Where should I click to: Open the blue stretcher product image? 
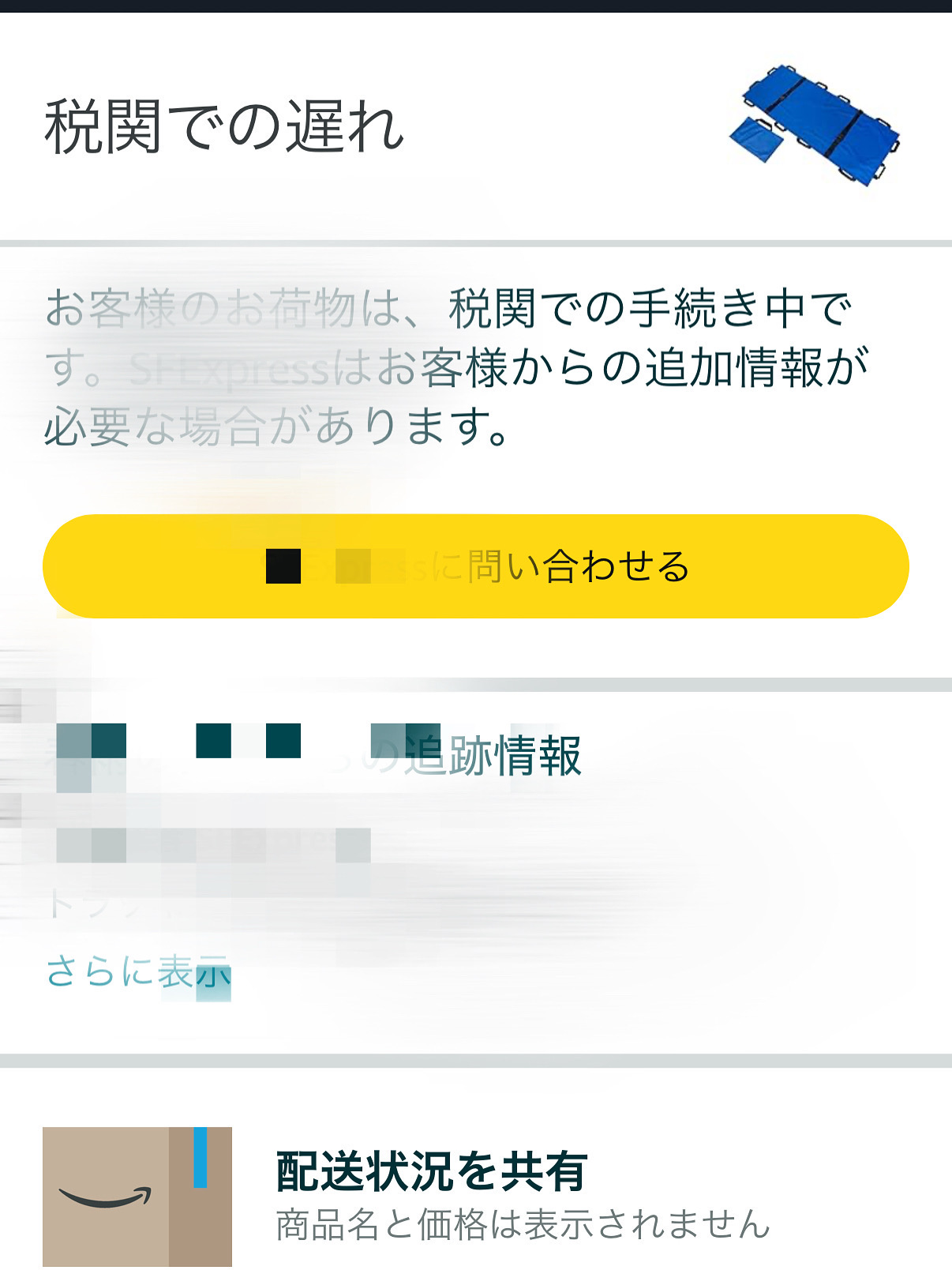pos(815,125)
